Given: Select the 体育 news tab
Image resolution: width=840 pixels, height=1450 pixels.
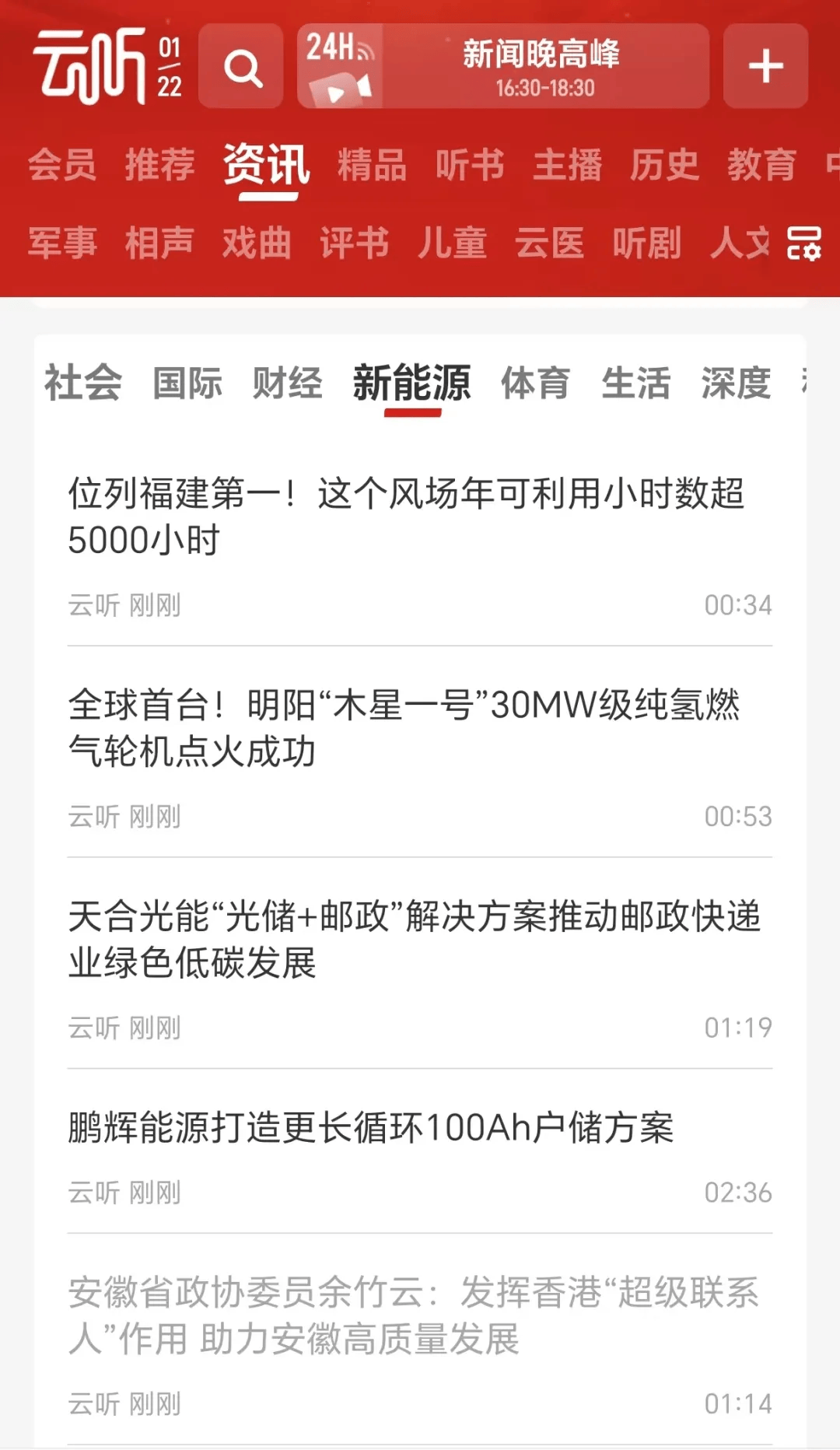Looking at the screenshot, I should (535, 383).
